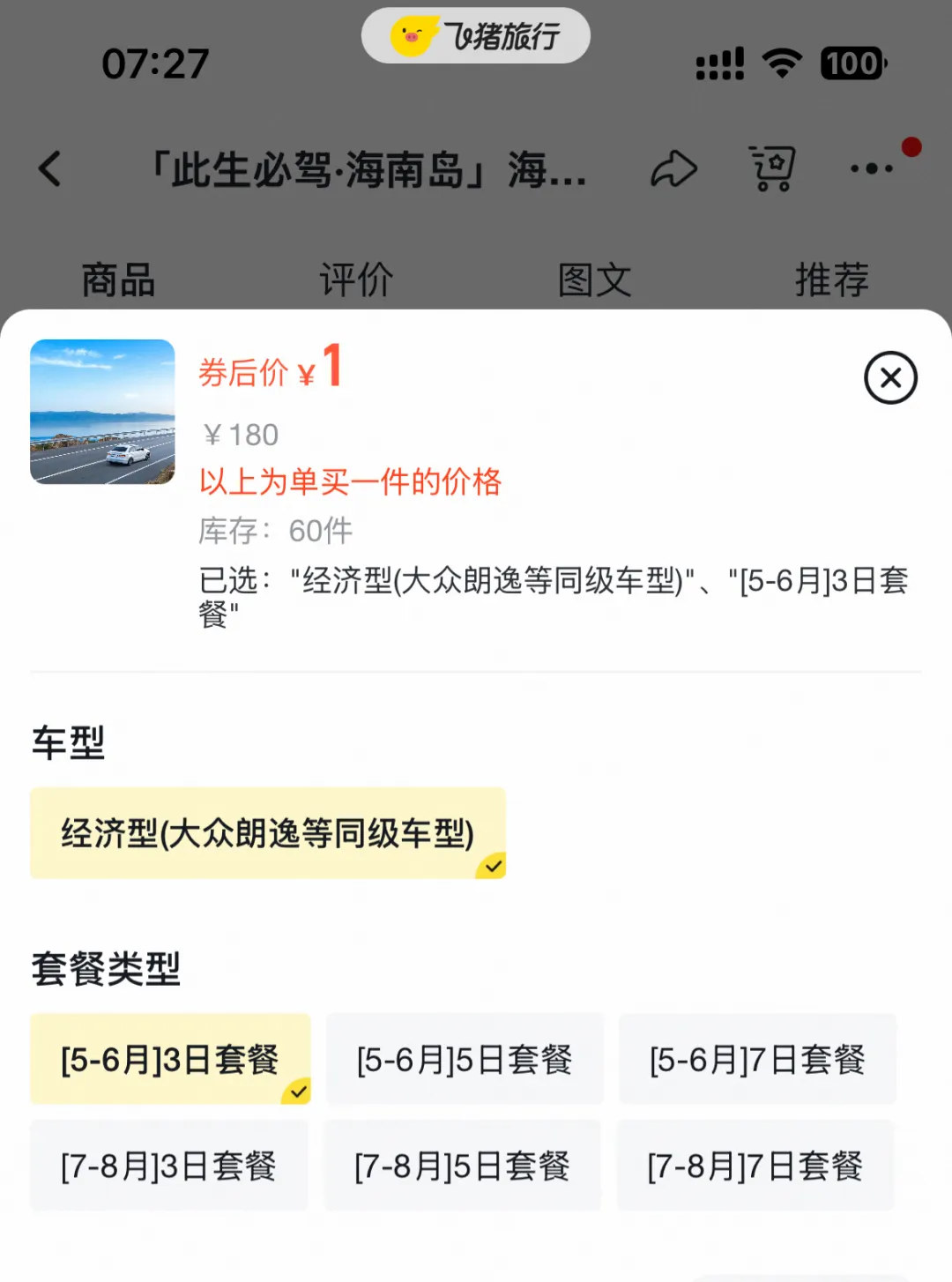Pick the [7-8月]7日套餐 package
Image resolution: width=952 pixels, height=1282 pixels.
(x=755, y=1166)
